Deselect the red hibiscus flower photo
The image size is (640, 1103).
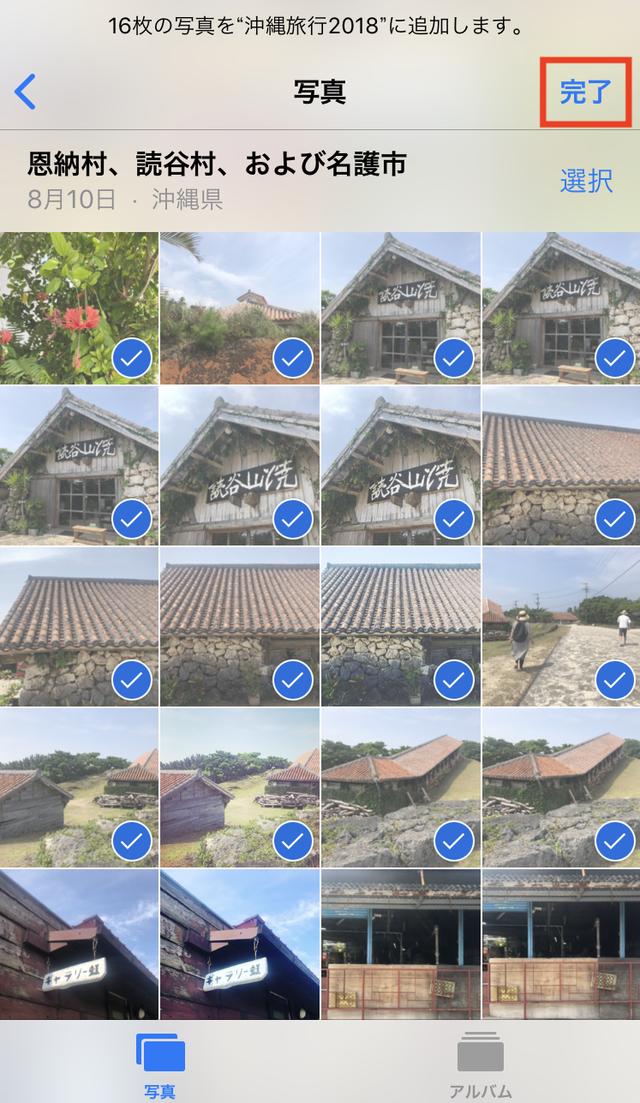79,308
